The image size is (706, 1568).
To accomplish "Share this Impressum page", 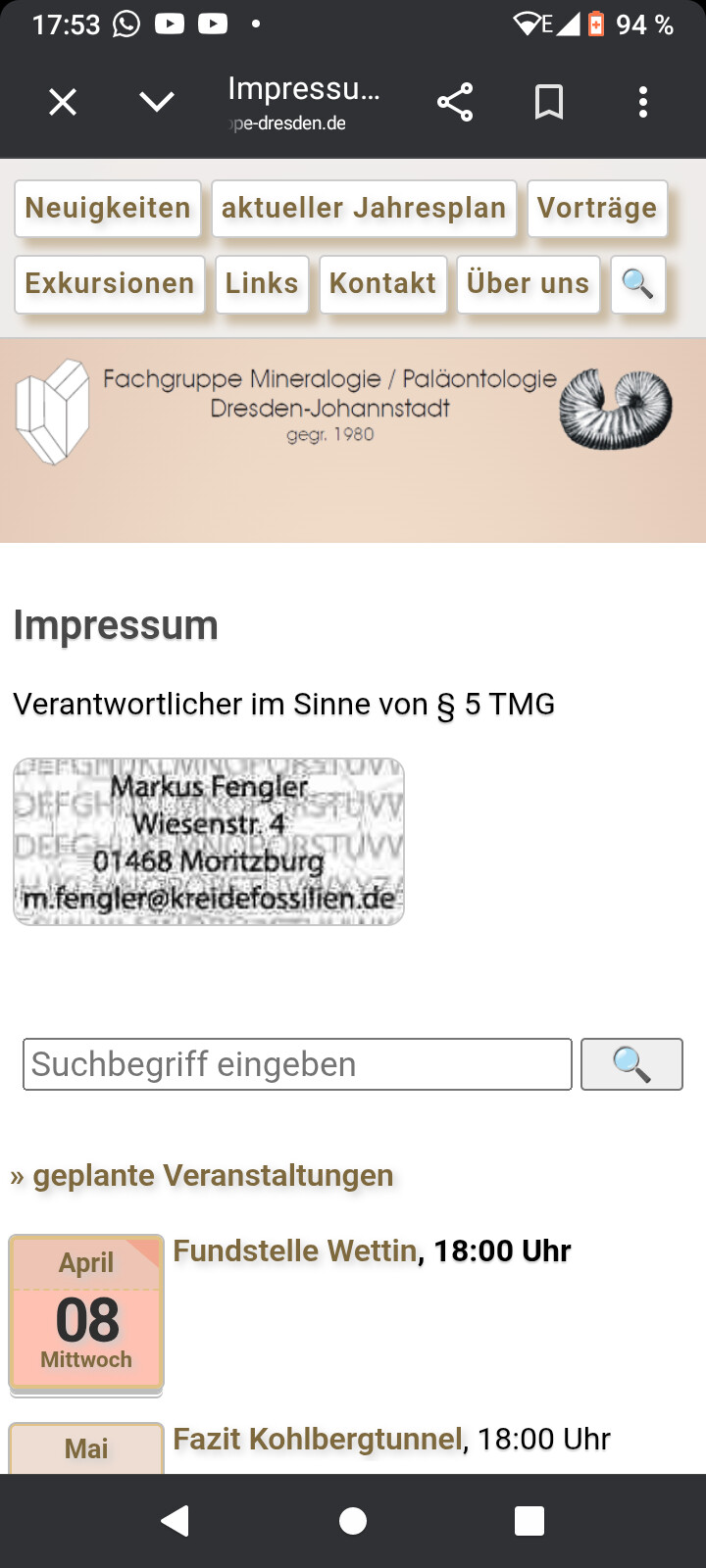I will pos(455,102).
